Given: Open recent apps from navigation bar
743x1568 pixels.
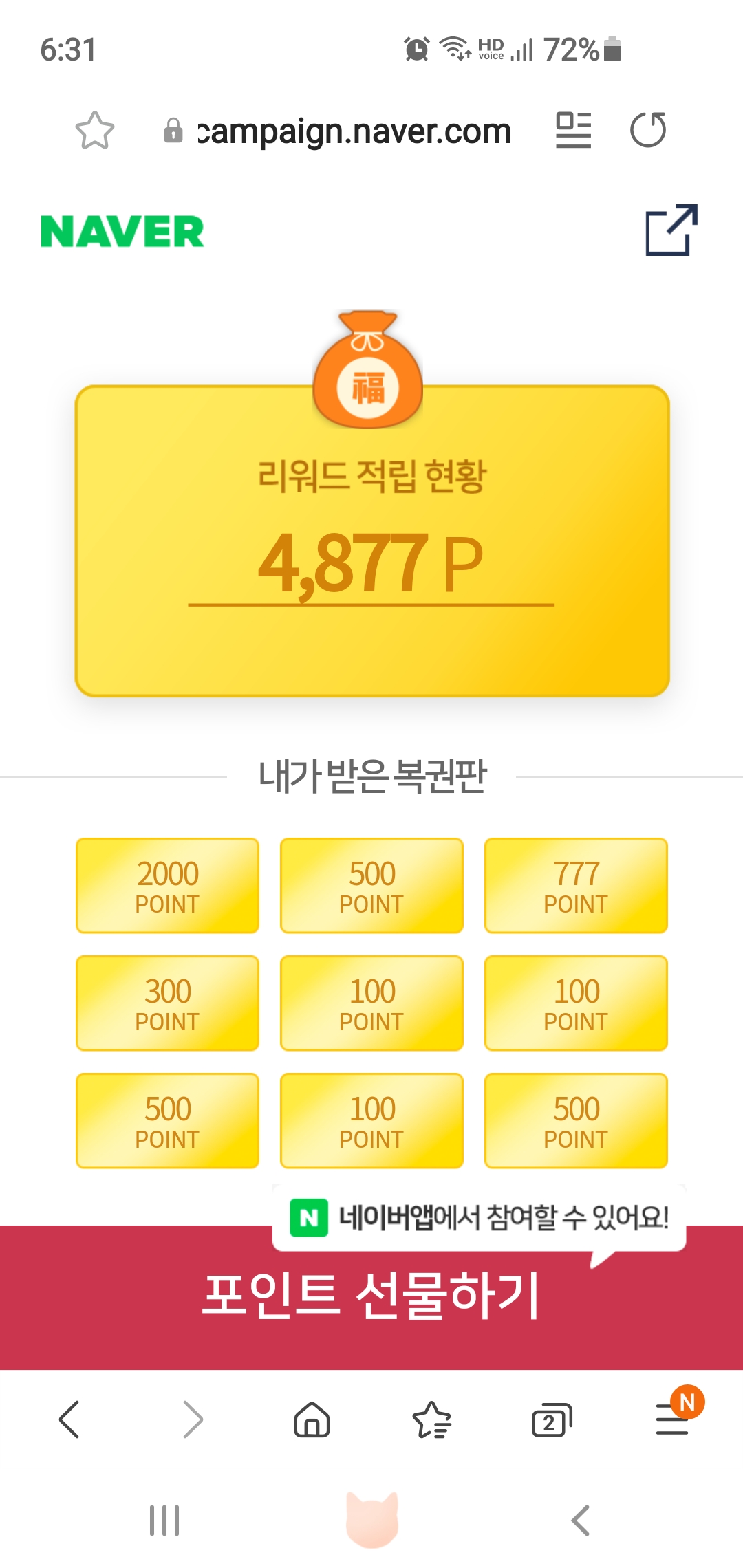Looking at the screenshot, I should tap(164, 1520).
